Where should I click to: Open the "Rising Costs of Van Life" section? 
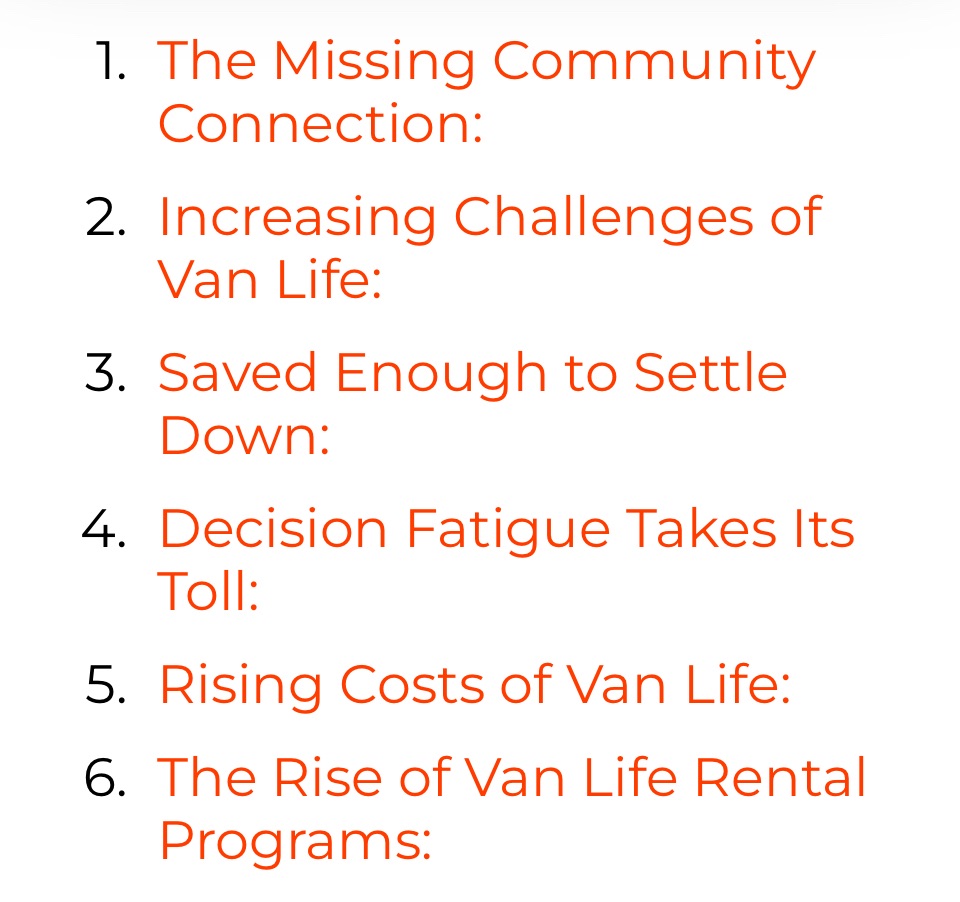(x=475, y=686)
